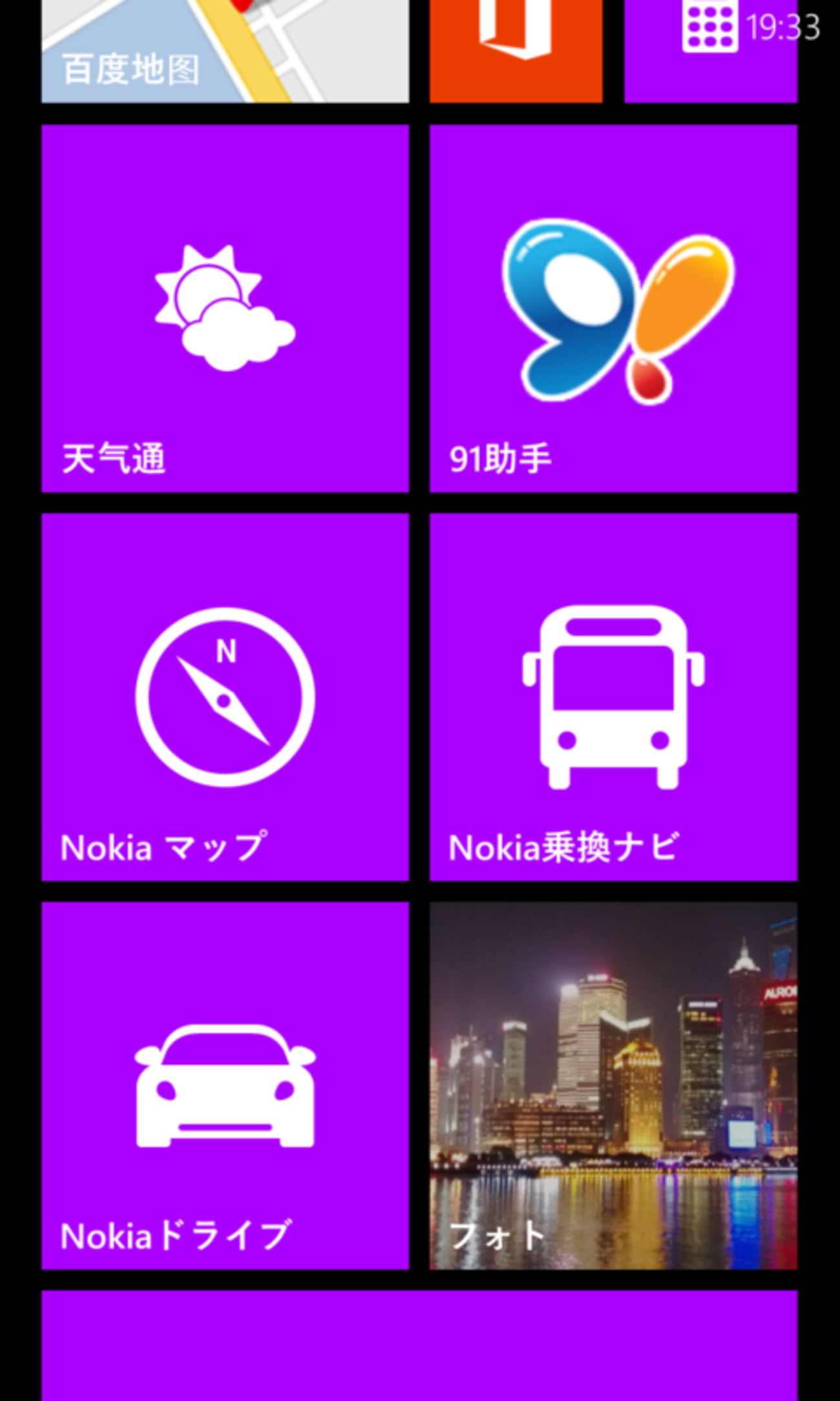
Task: Open Nokiaドライブ car tile
Action: pyautogui.click(x=225, y=1086)
